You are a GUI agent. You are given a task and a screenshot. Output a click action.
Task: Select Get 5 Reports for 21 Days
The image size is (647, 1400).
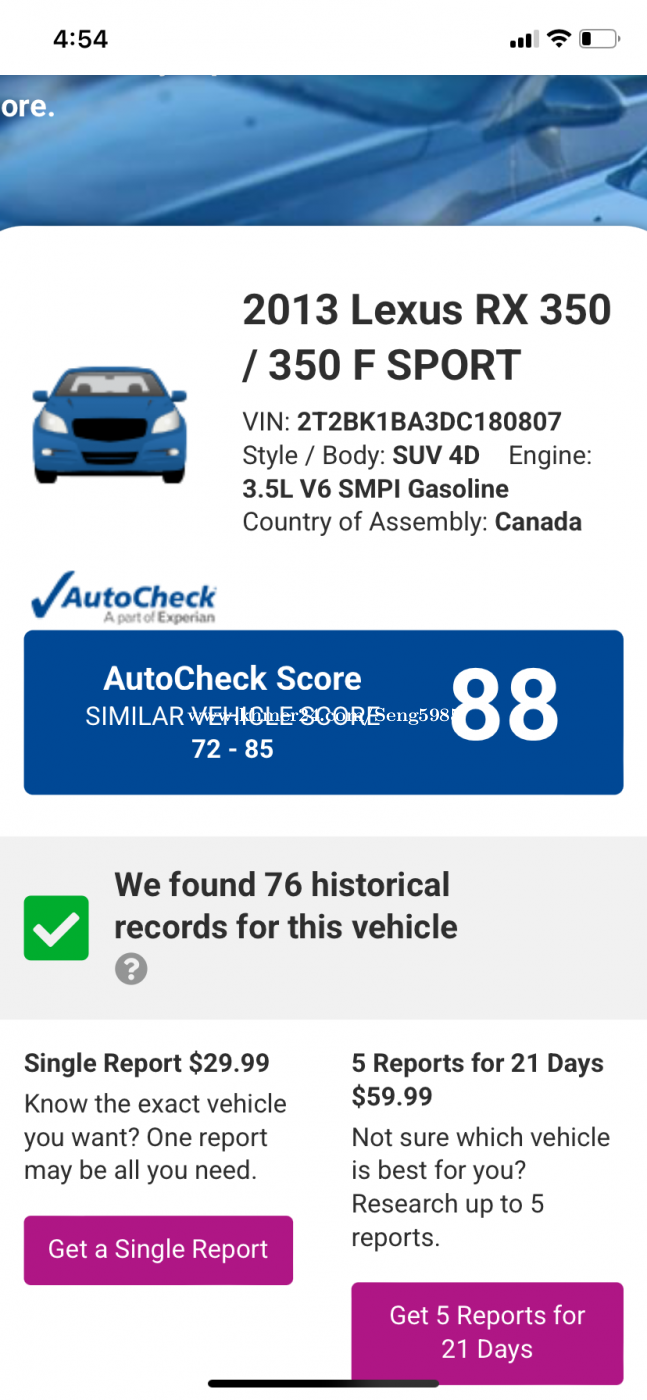click(x=487, y=1332)
